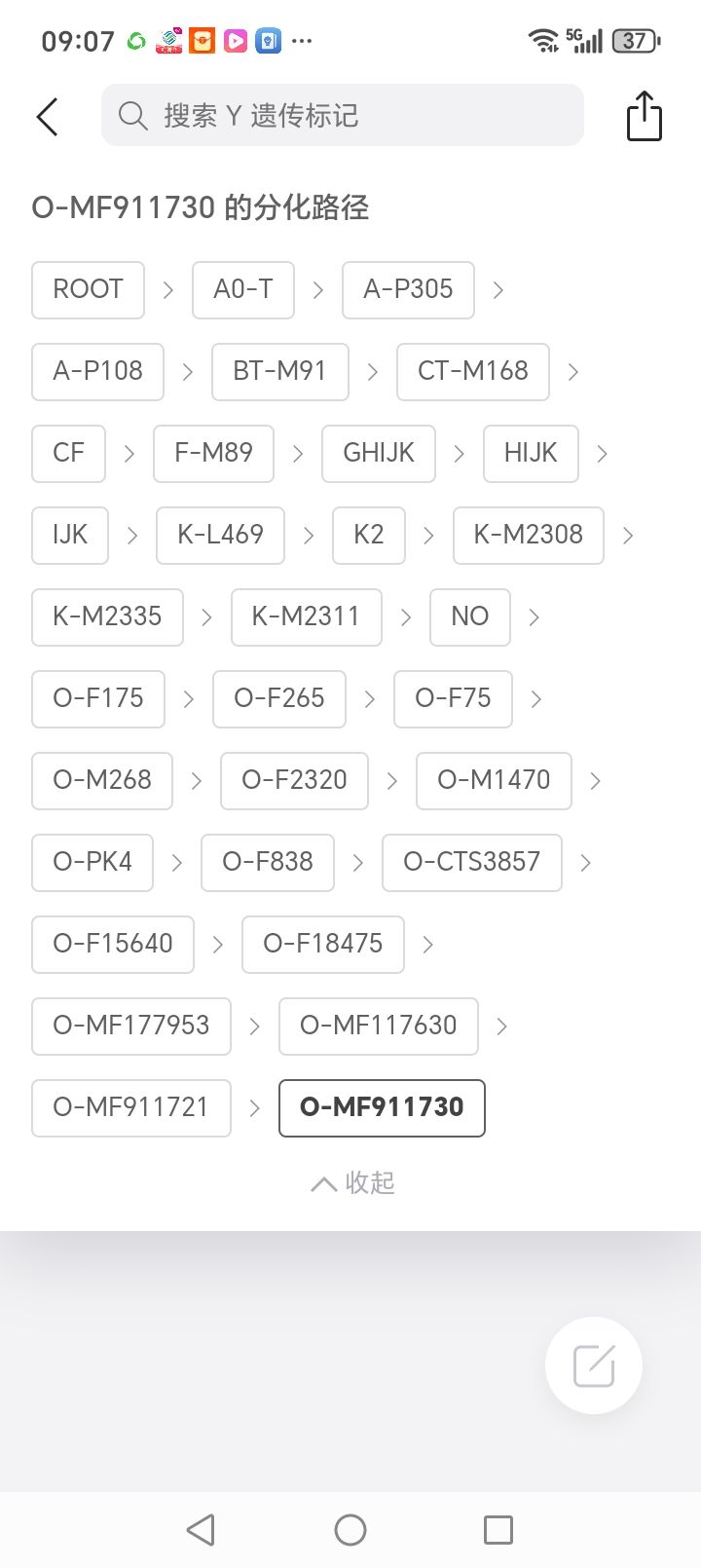Open the K-M2335 haplogroup

pyautogui.click(x=107, y=616)
